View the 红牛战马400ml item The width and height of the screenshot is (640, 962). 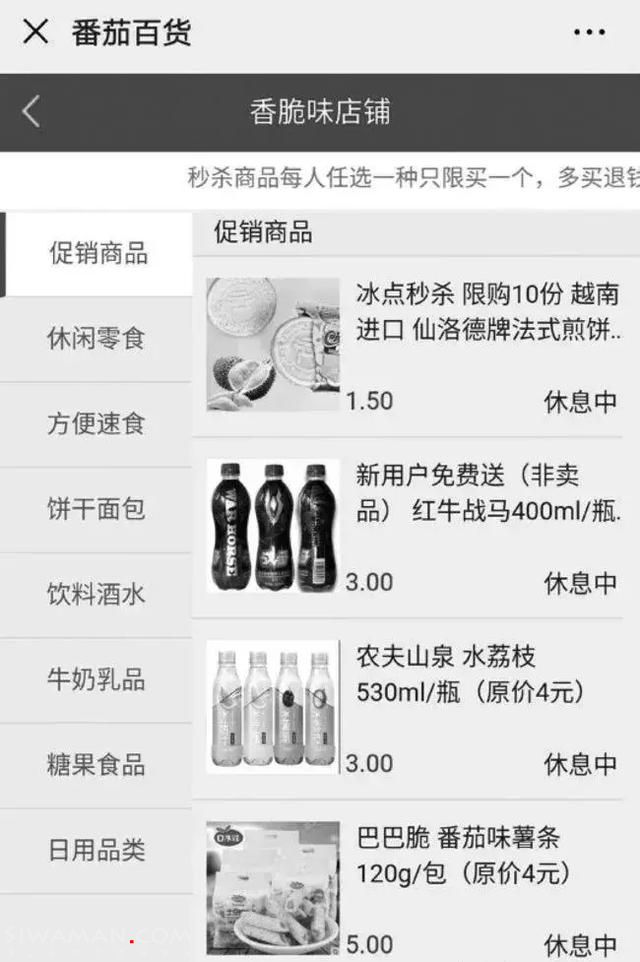pos(486,493)
